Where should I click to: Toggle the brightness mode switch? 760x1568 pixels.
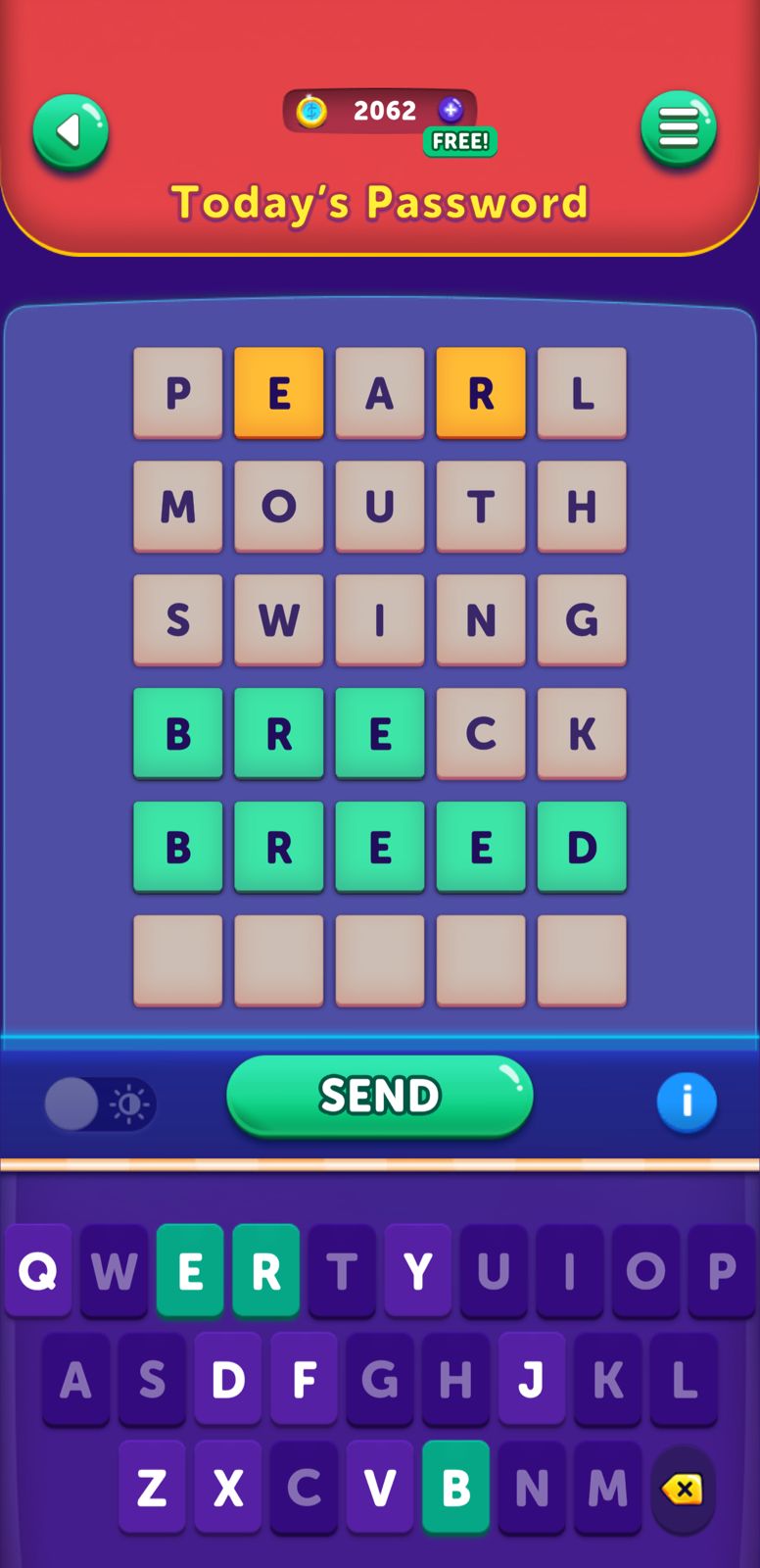click(99, 1104)
